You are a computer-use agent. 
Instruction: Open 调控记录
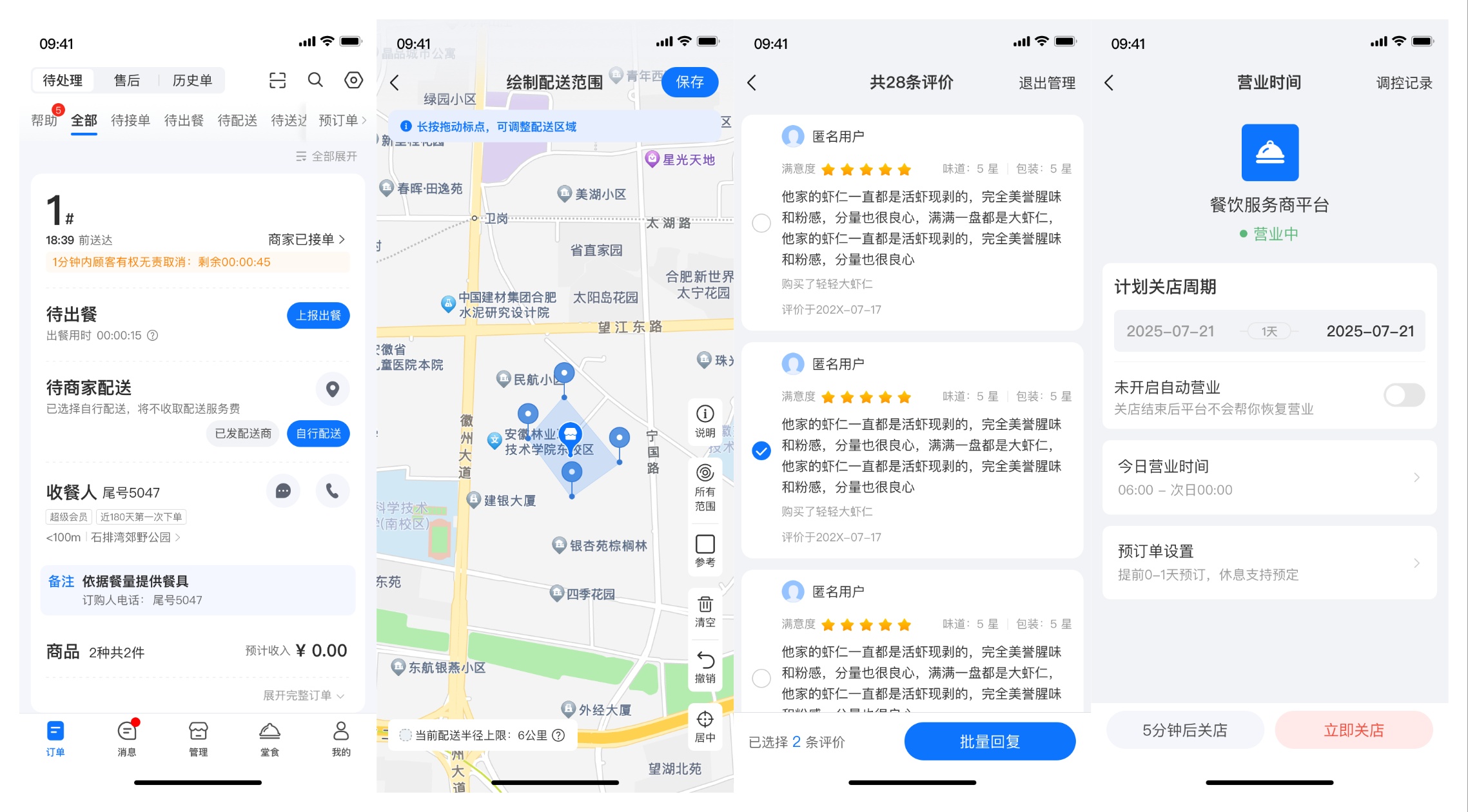tap(1404, 83)
